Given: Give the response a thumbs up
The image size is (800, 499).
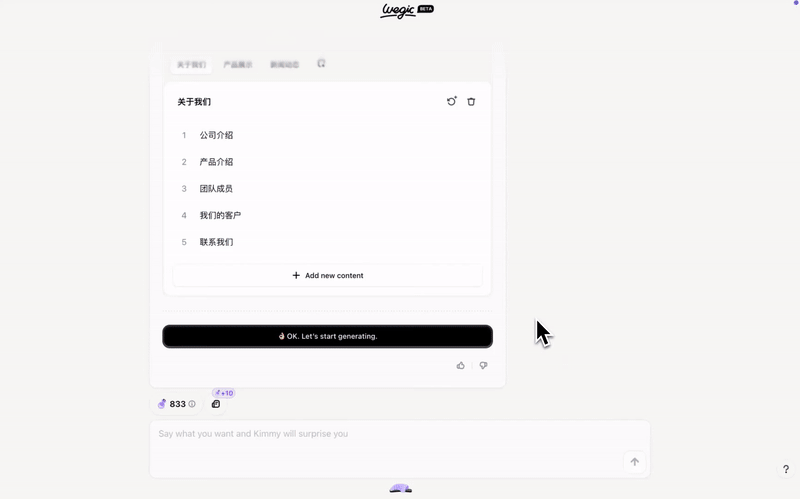Looking at the screenshot, I should (460, 366).
